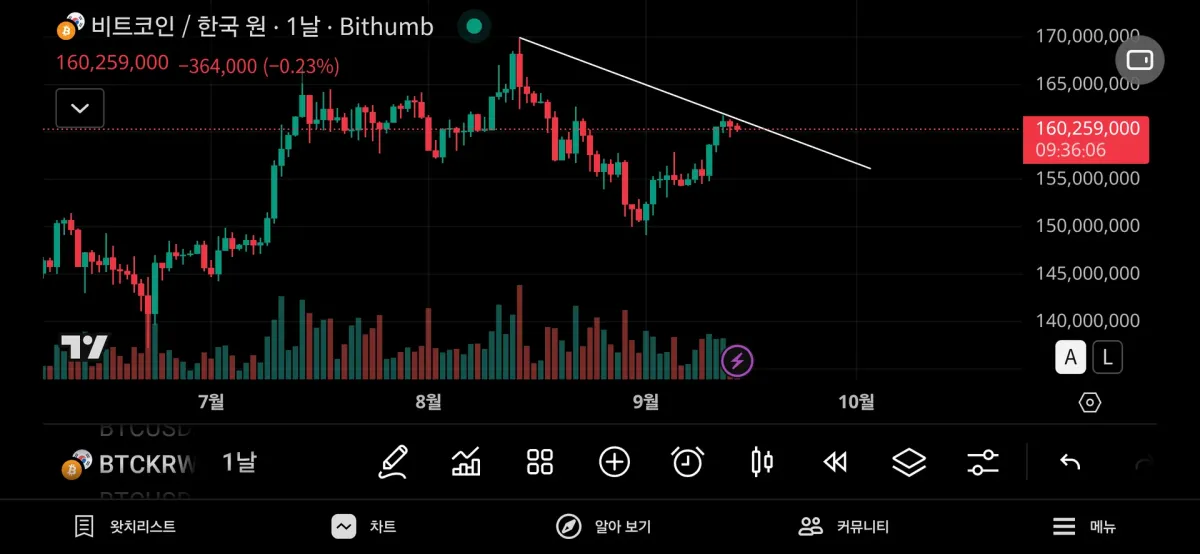
Task: Expand the legend chevron under the price
Action: coord(80,108)
